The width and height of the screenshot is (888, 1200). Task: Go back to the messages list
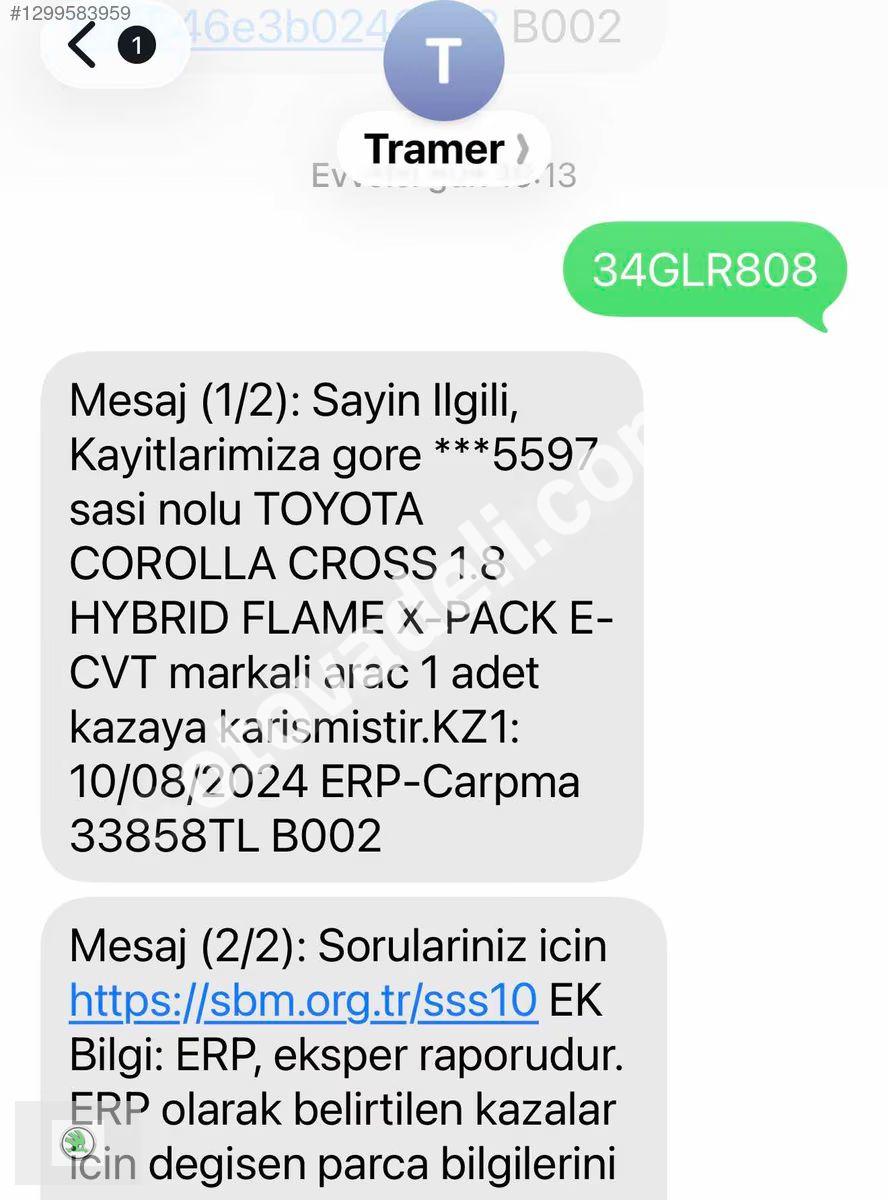(84, 45)
